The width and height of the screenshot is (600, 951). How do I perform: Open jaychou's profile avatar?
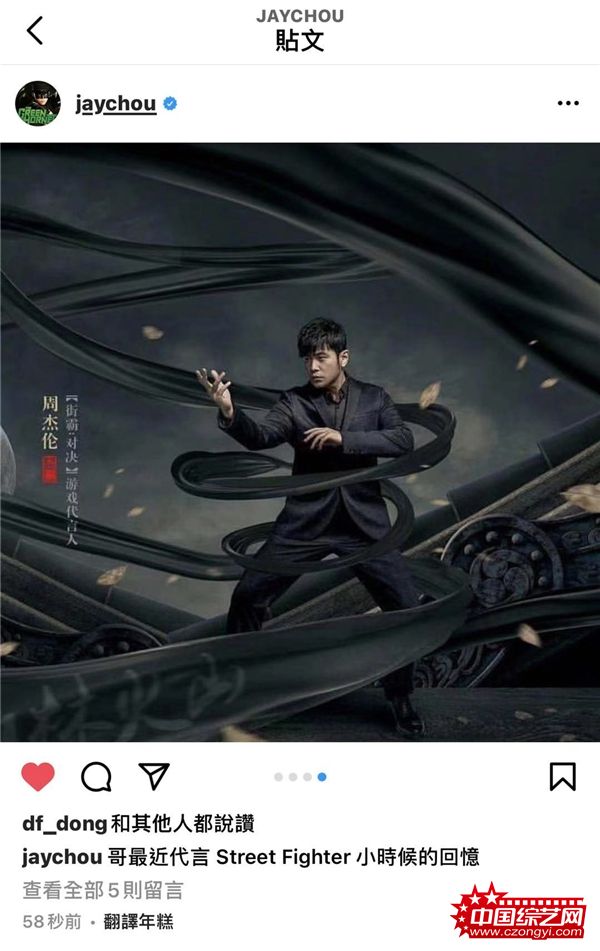[38, 104]
